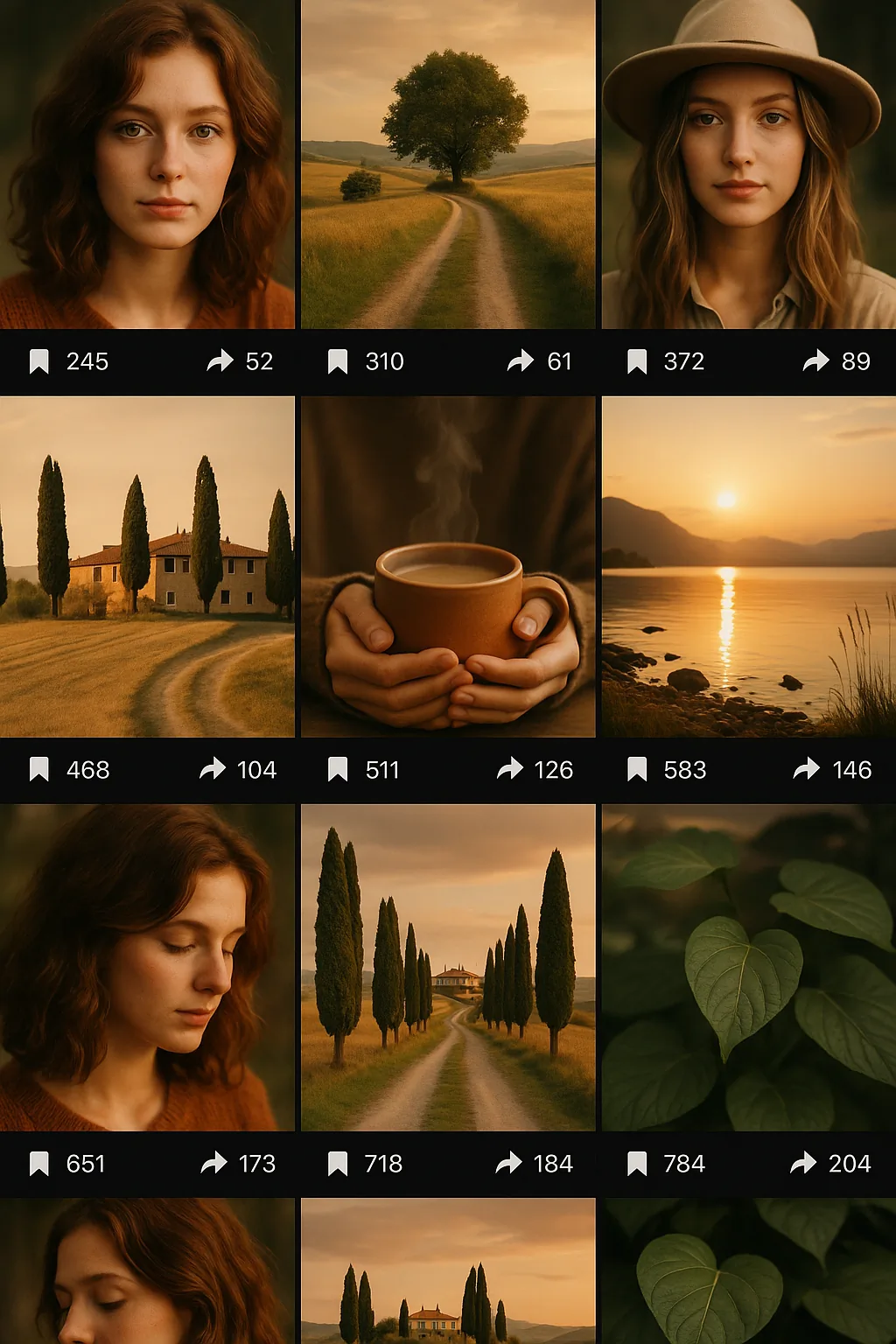
Task: Bookmark the cypress farmhouse photo with 468 saves
Action: (x=39, y=770)
